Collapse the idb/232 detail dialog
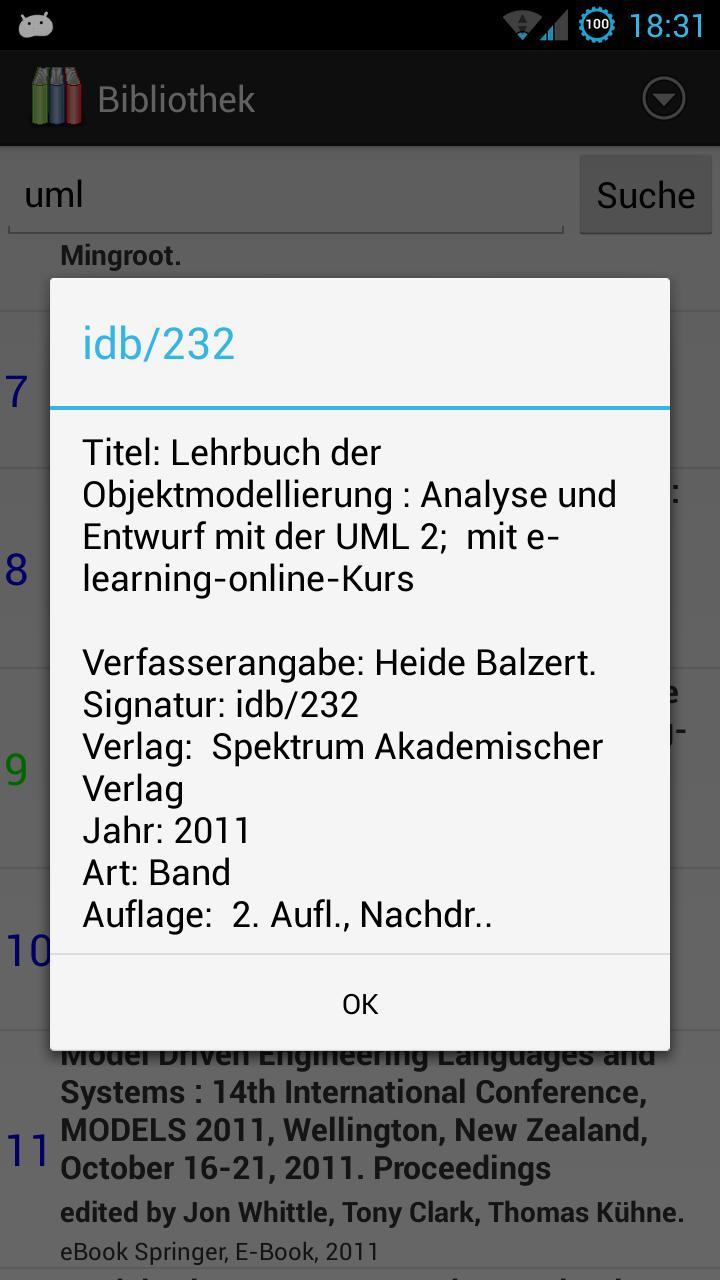Image resolution: width=720 pixels, height=1280 pixels. [x=359, y=1003]
